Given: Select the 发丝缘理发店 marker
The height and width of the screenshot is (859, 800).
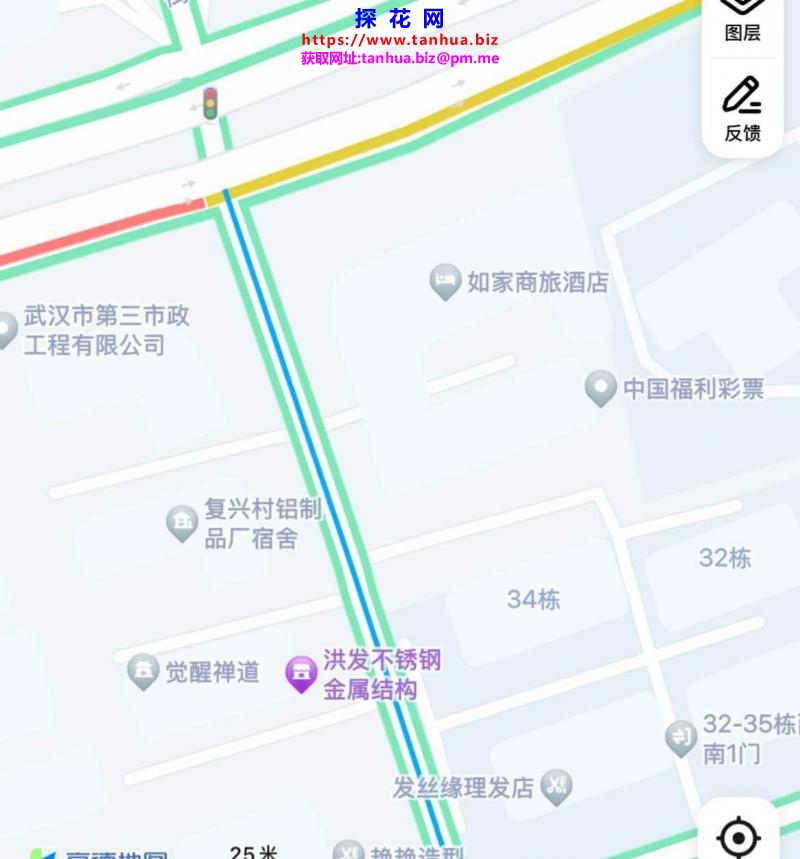Looking at the screenshot, I should (x=556, y=786).
